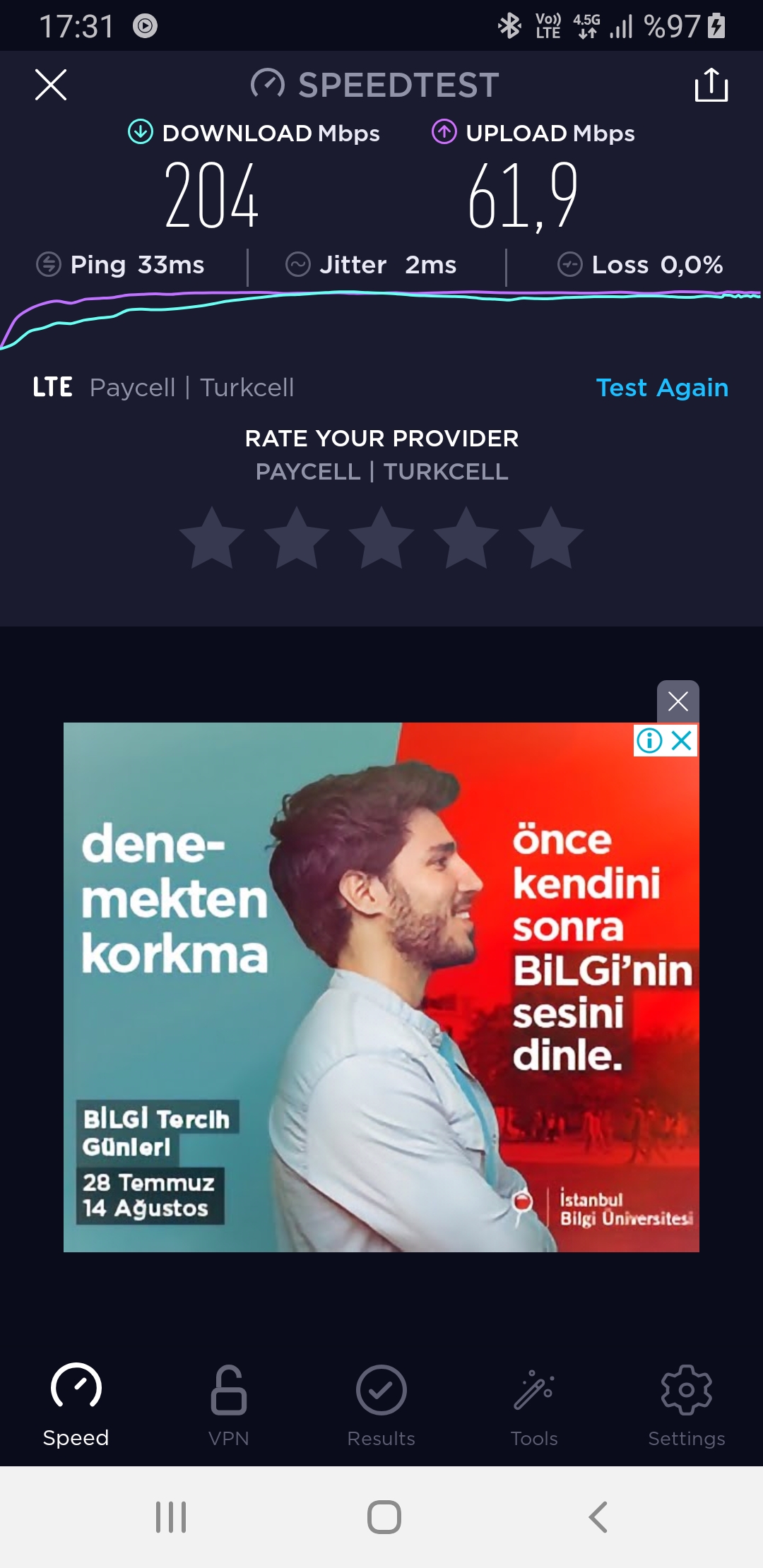Image resolution: width=763 pixels, height=1568 pixels.
Task: Give the provider a one-star rating
Action: [x=212, y=538]
